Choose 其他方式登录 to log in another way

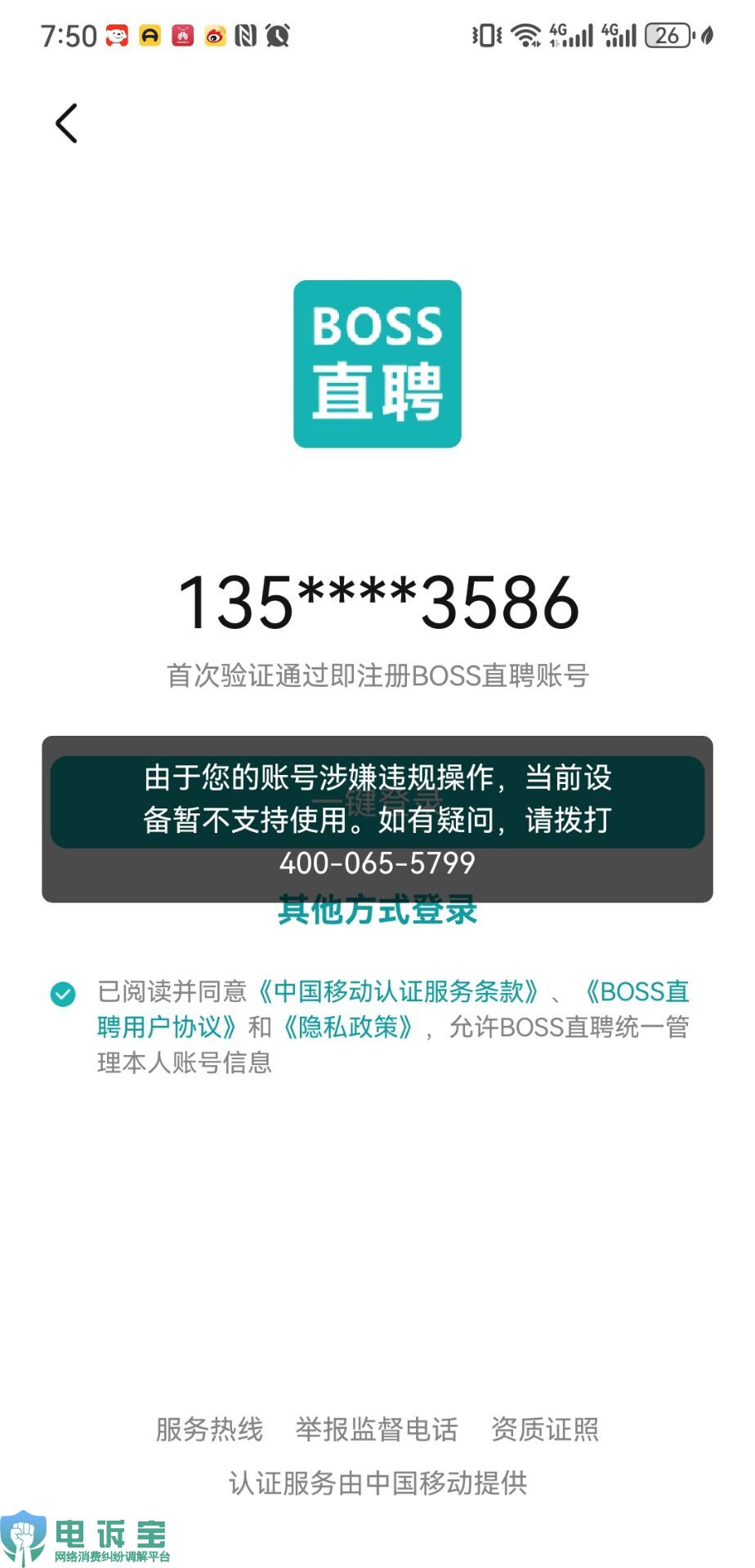pyautogui.click(x=377, y=910)
